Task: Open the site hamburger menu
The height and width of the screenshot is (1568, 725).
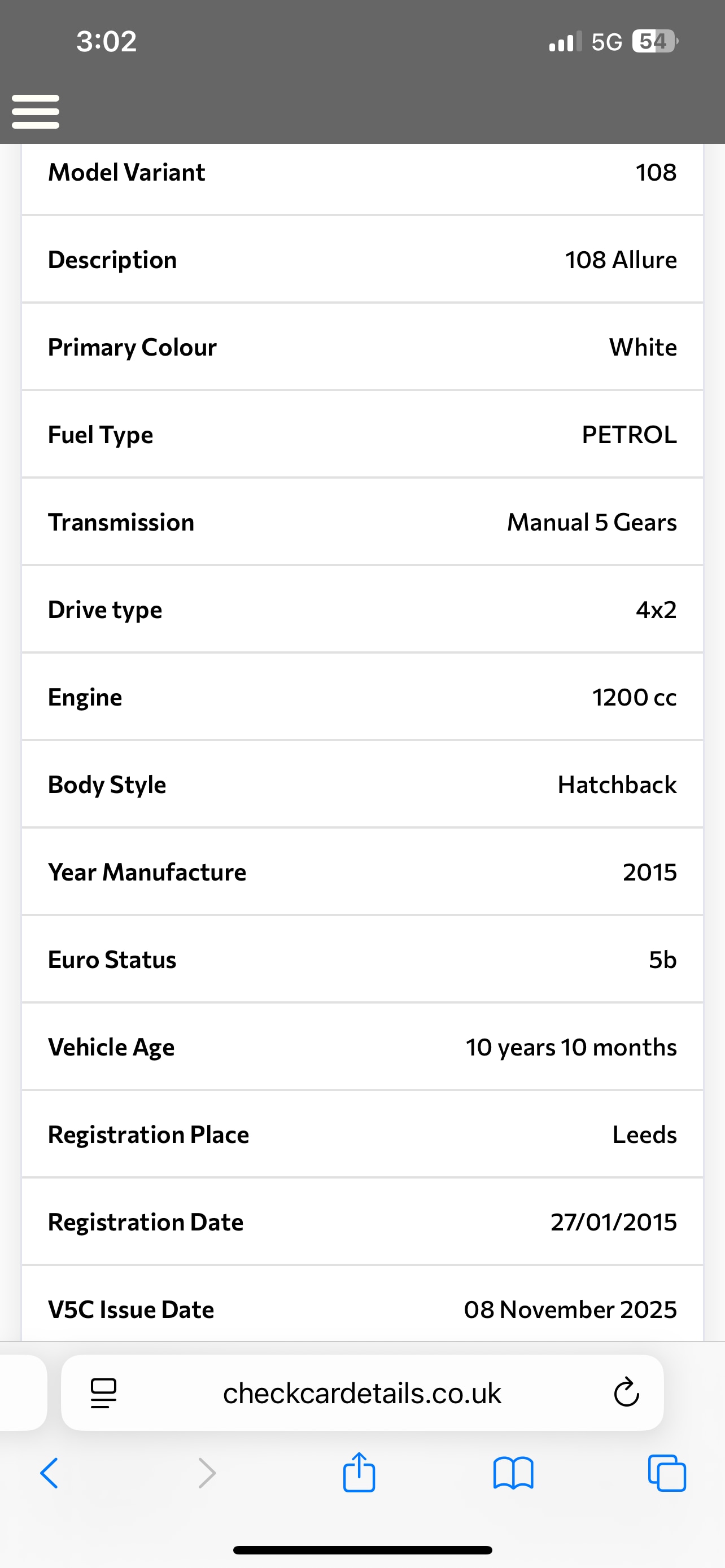Action: pos(36,111)
